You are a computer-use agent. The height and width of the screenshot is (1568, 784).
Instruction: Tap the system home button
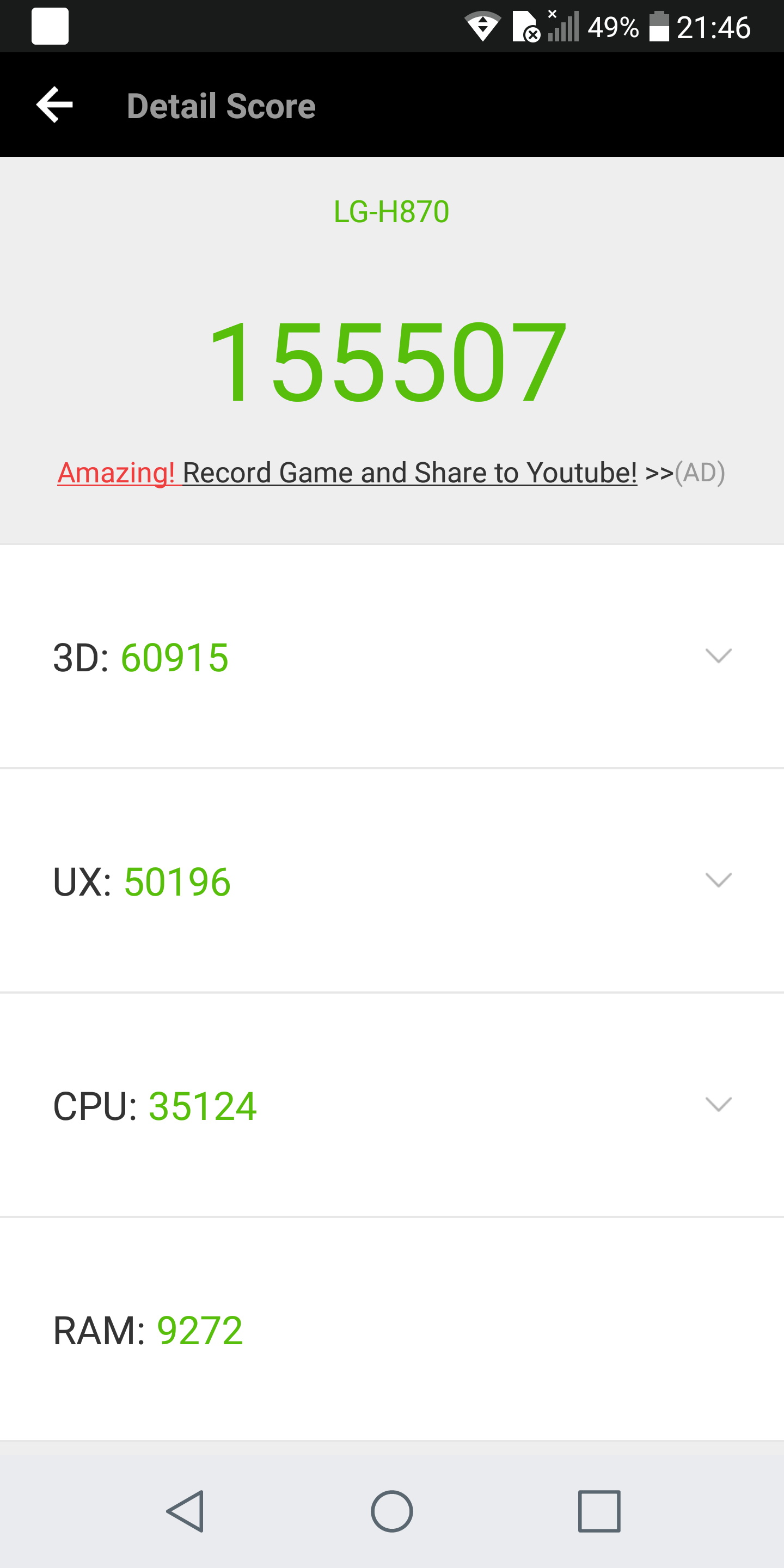392,1511
